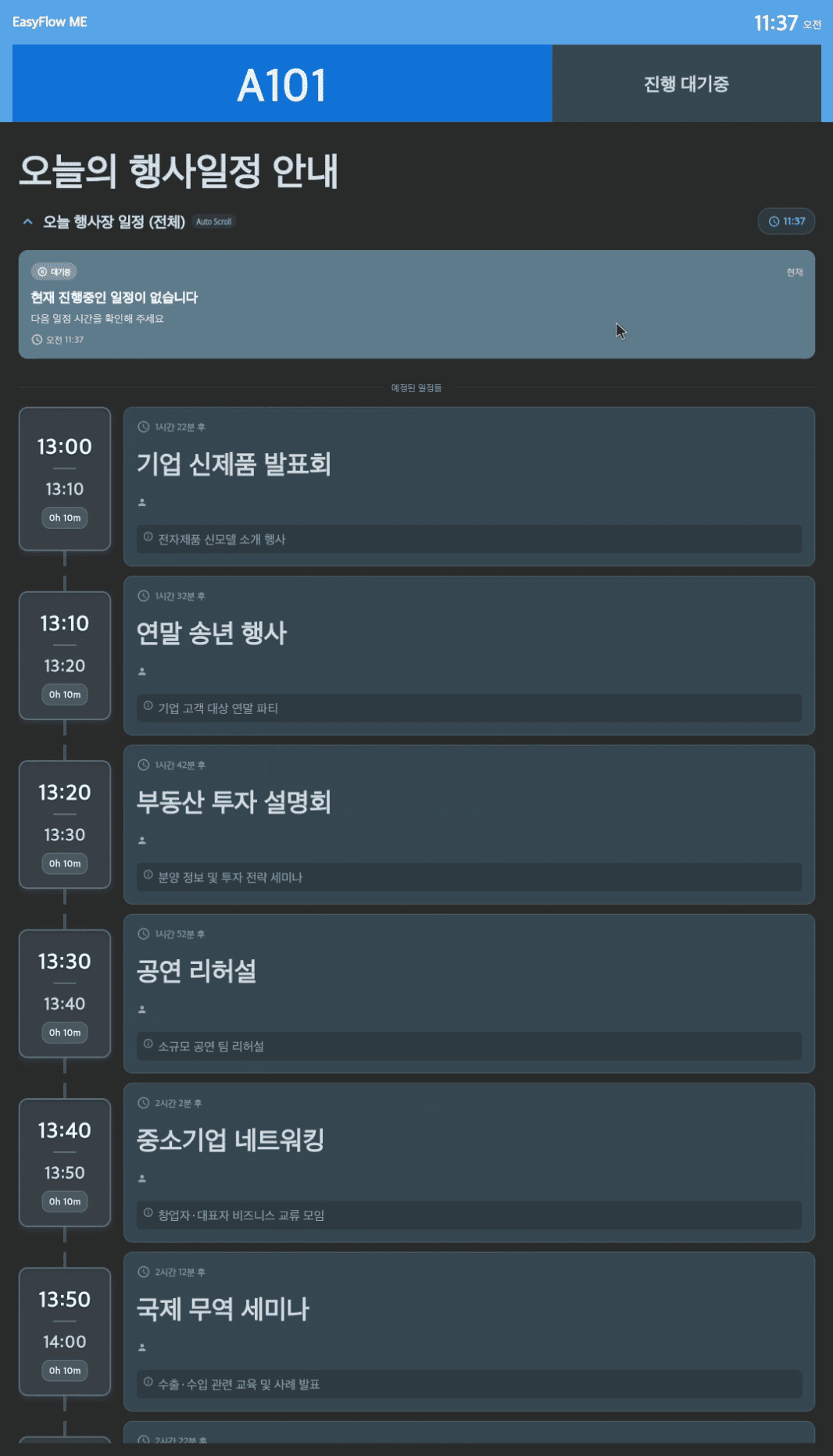Select the A101 room tab
The width and height of the screenshot is (833, 1456).
pyautogui.click(x=281, y=84)
